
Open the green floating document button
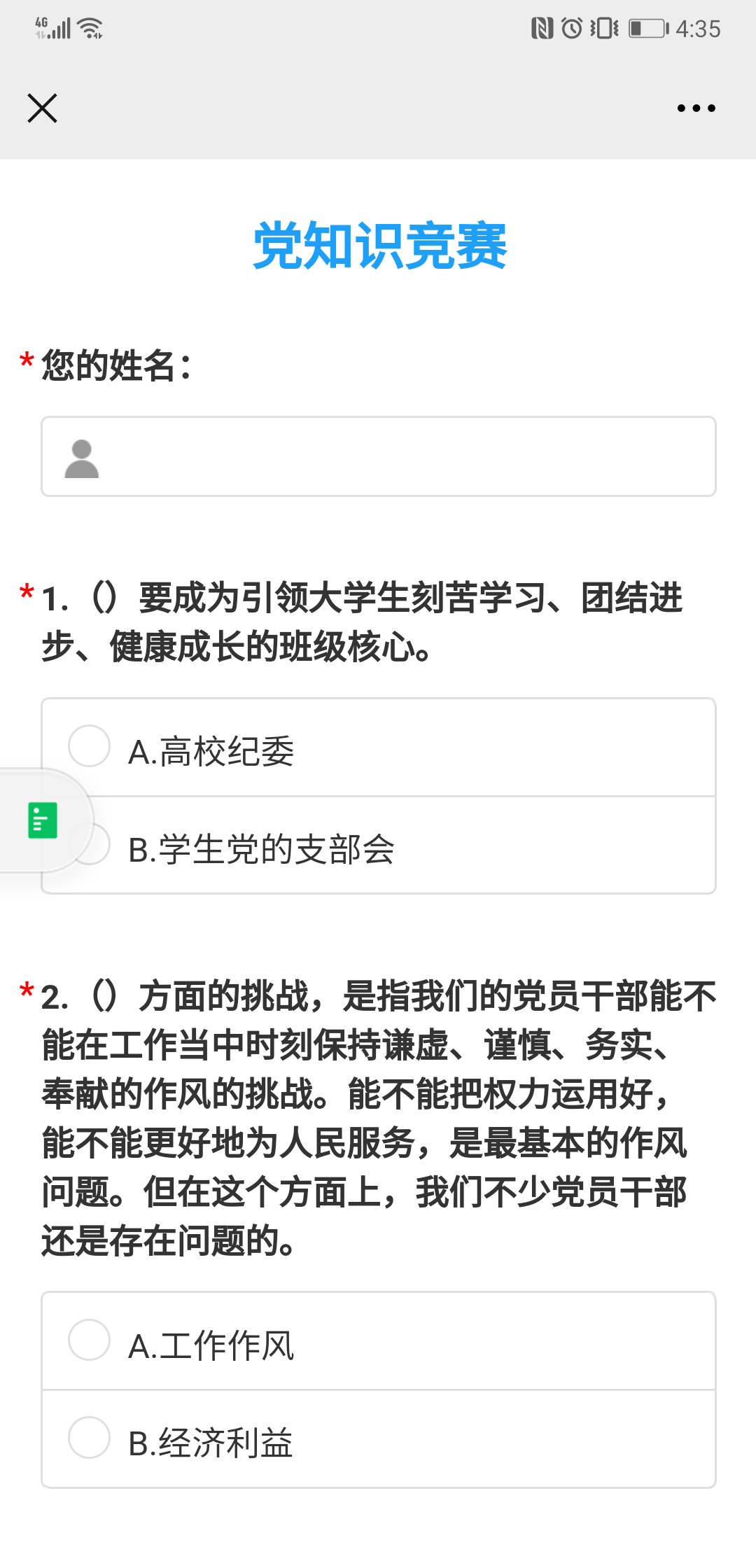click(x=43, y=820)
